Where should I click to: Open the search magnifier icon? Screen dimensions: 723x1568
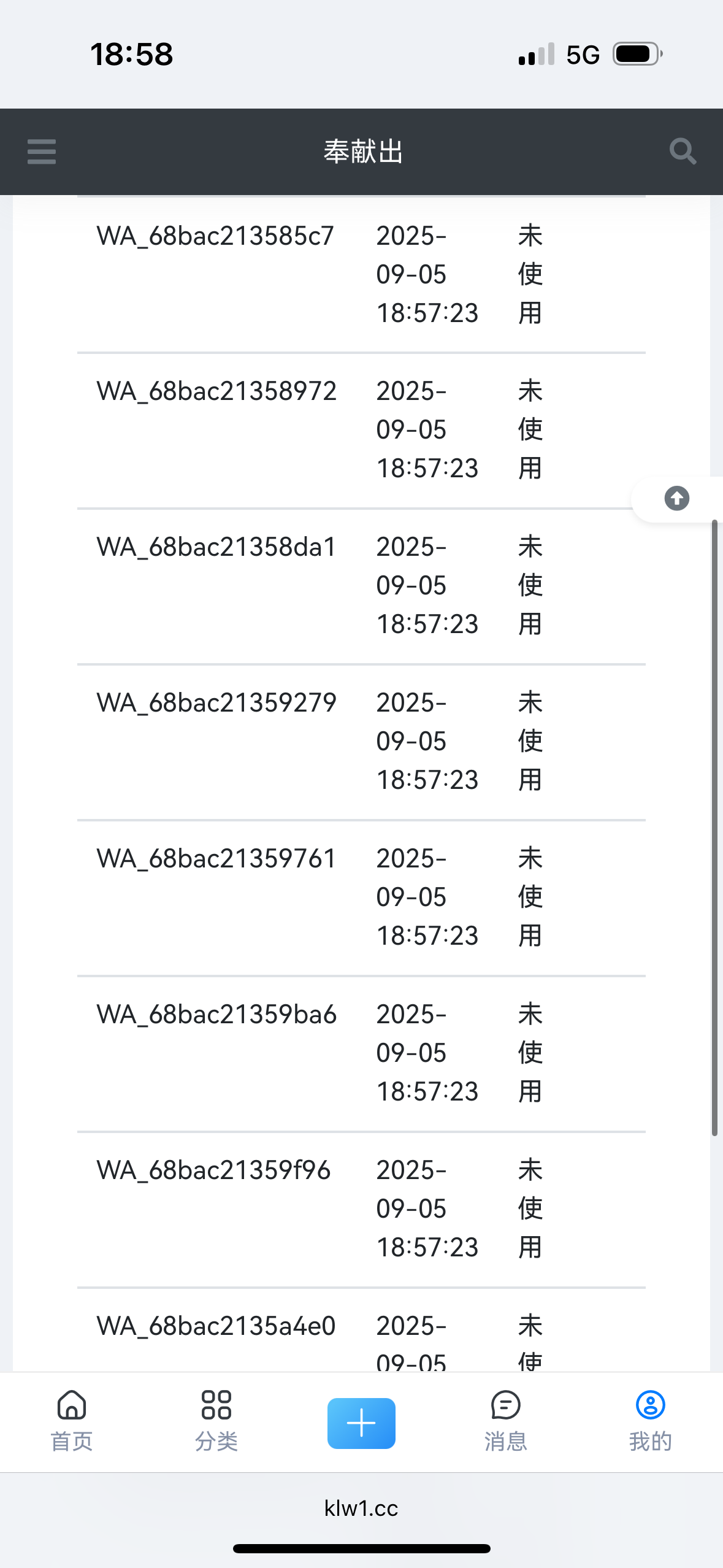tap(683, 152)
